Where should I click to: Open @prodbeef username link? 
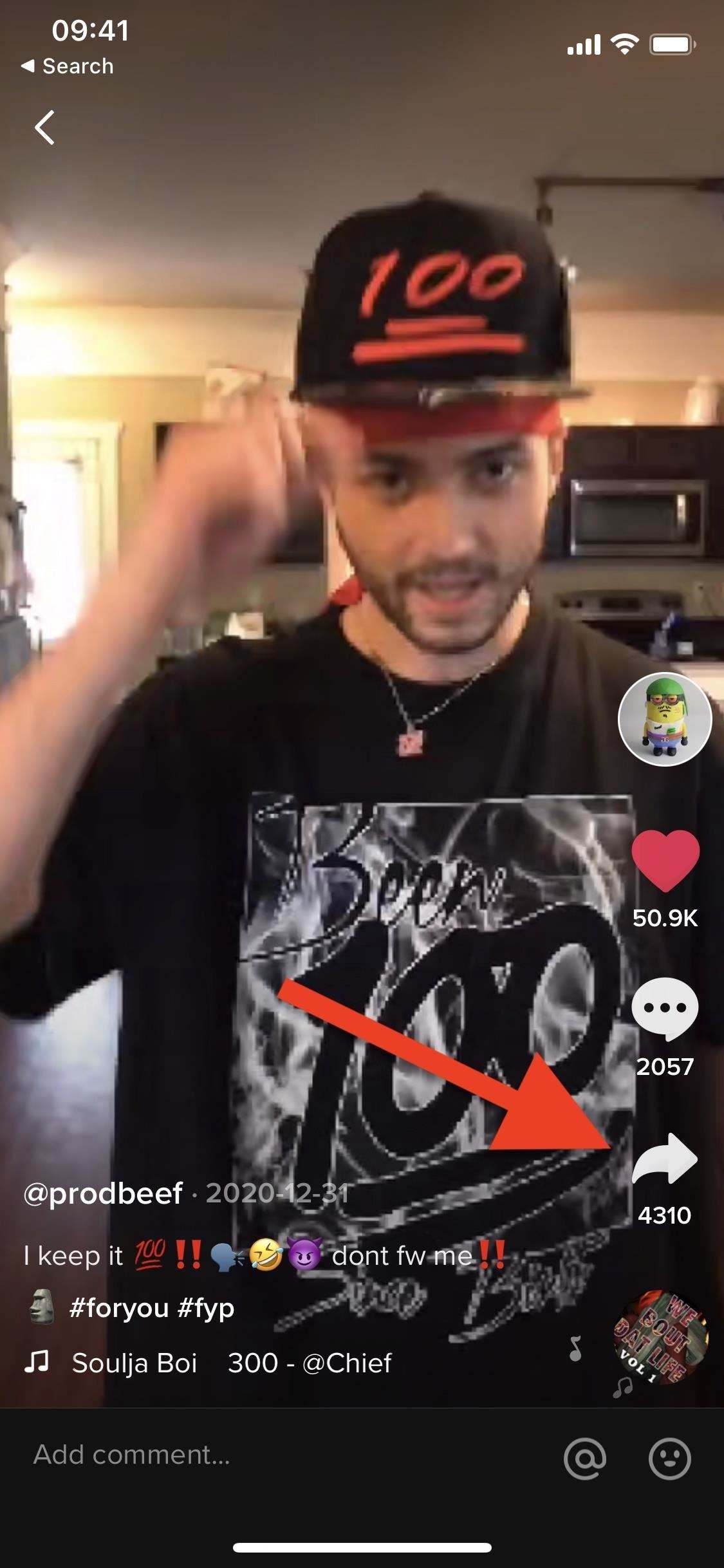point(103,1193)
